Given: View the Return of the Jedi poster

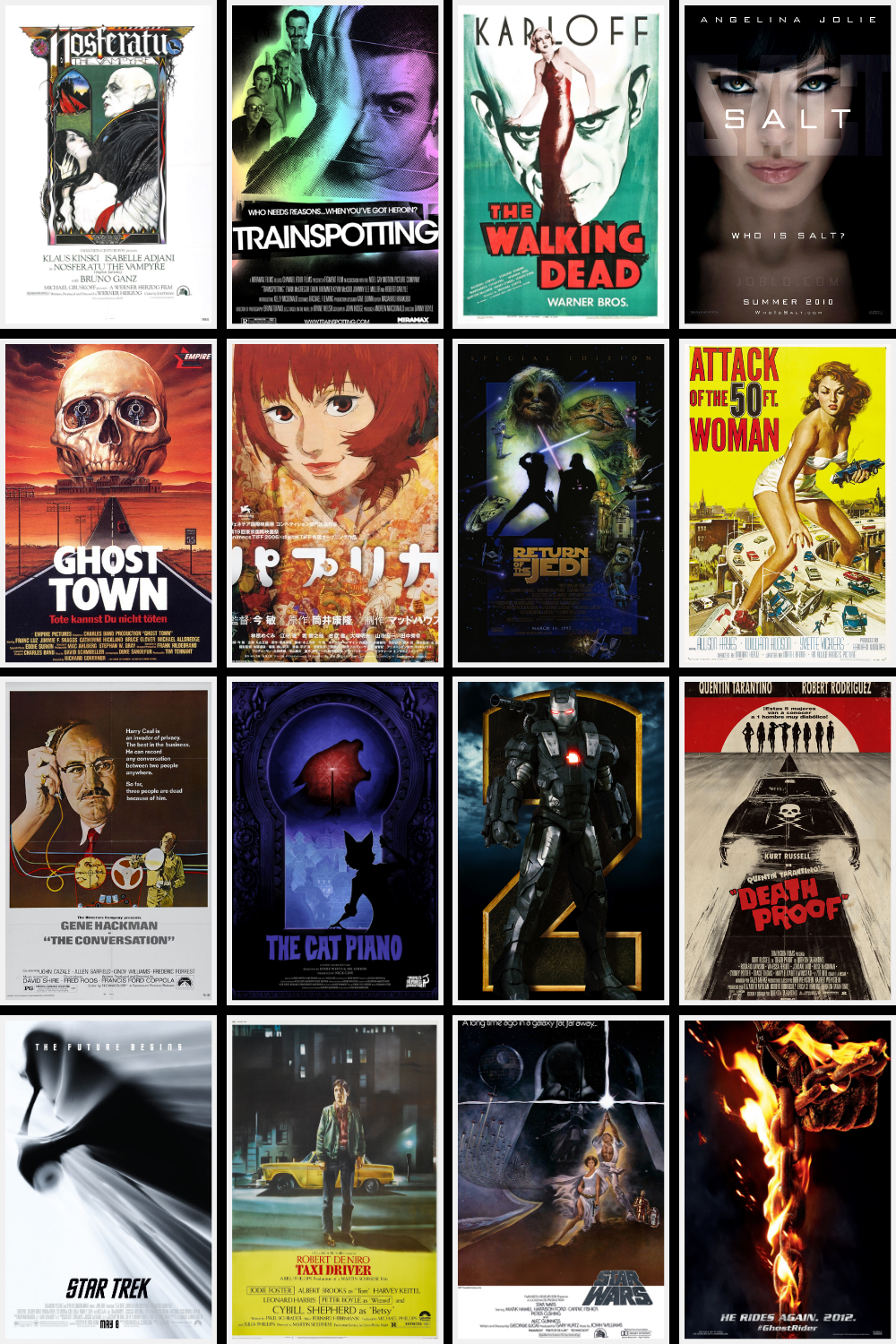Looking at the screenshot, I should [x=561, y=503].
